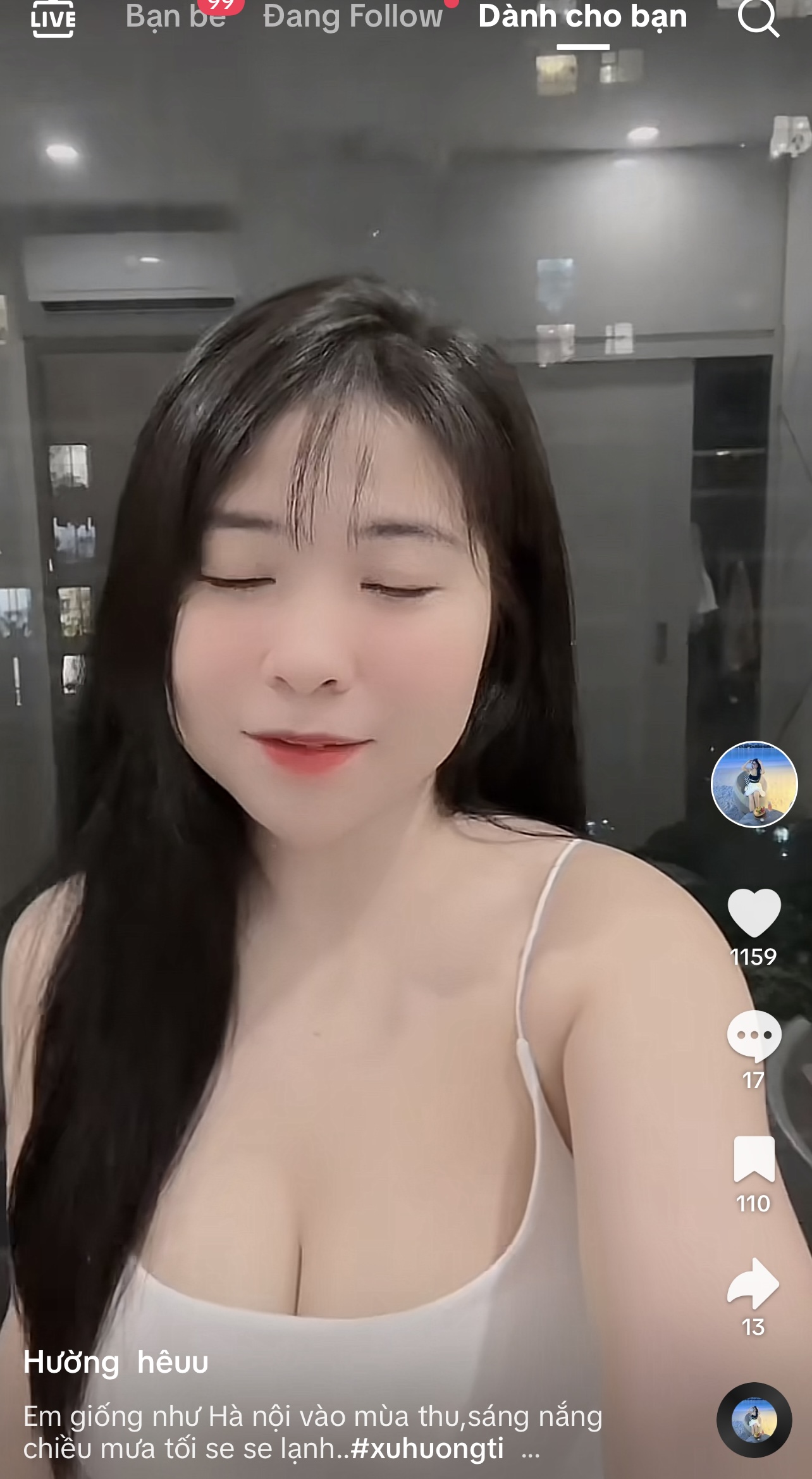812x1479 pixels.
Task: Select the Dành cho bạn tab
Action: tap(582, 16)
